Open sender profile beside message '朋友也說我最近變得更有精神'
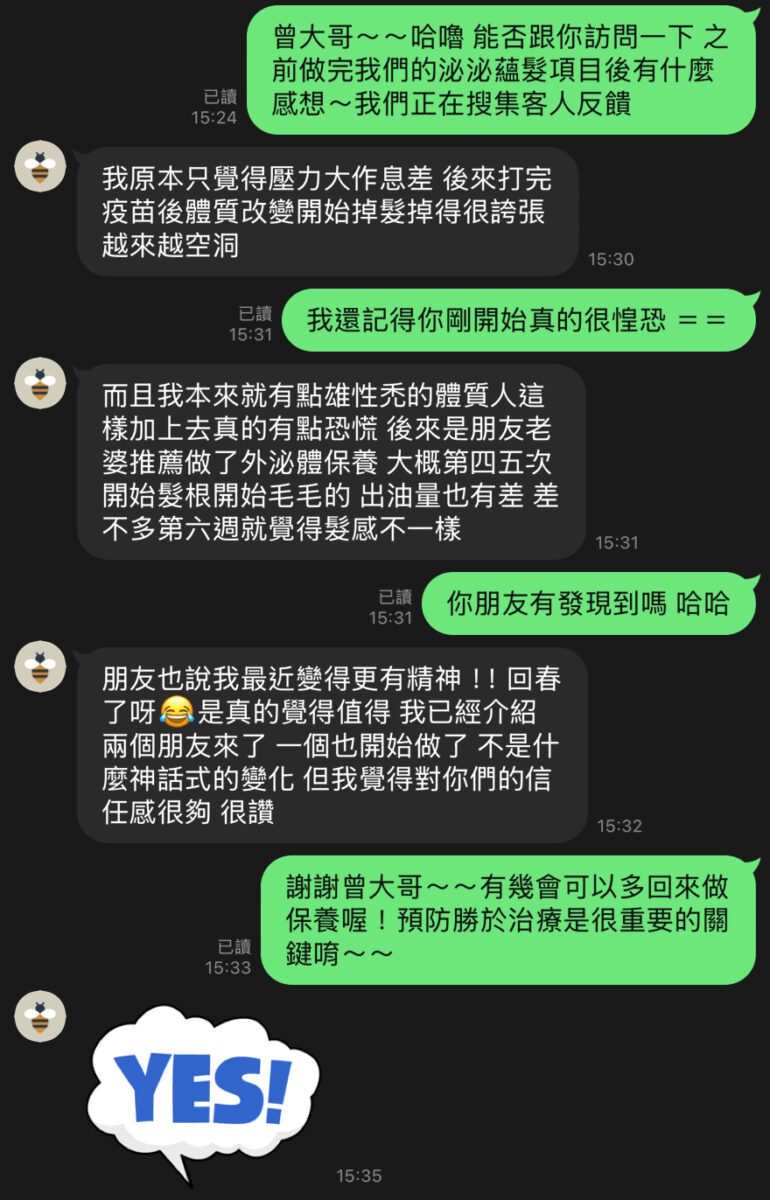This screenshot has width=770, height=1200. pyautogui.click(x=40, y=667)
